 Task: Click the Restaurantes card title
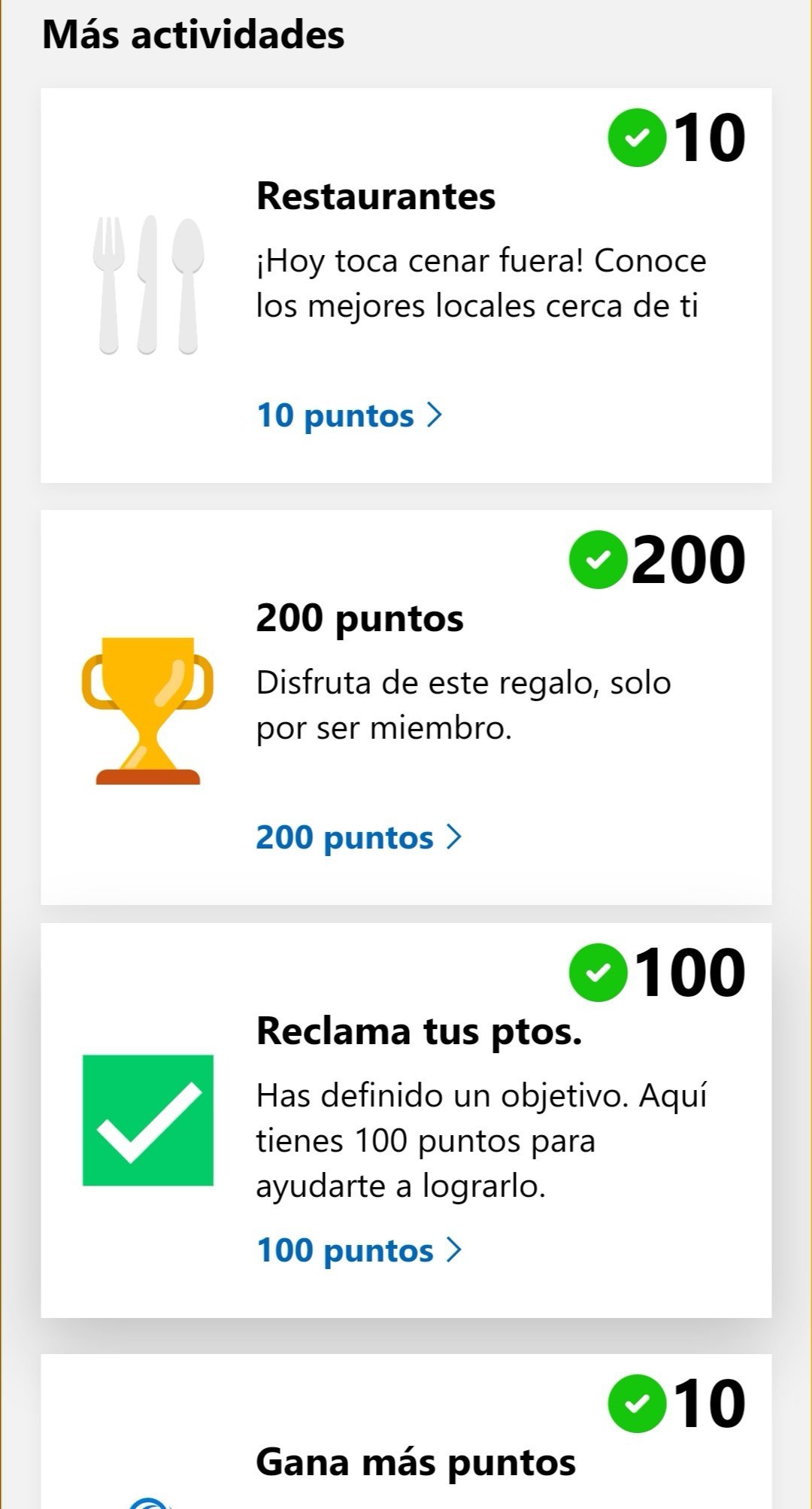tap(376, 198)
